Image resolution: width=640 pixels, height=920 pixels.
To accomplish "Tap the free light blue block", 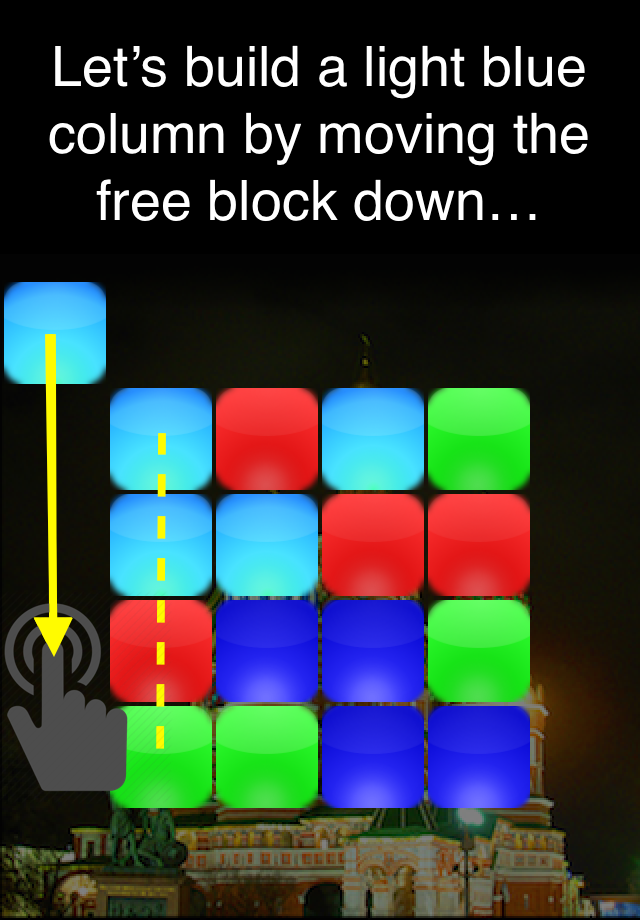I will tap(55, 333).
